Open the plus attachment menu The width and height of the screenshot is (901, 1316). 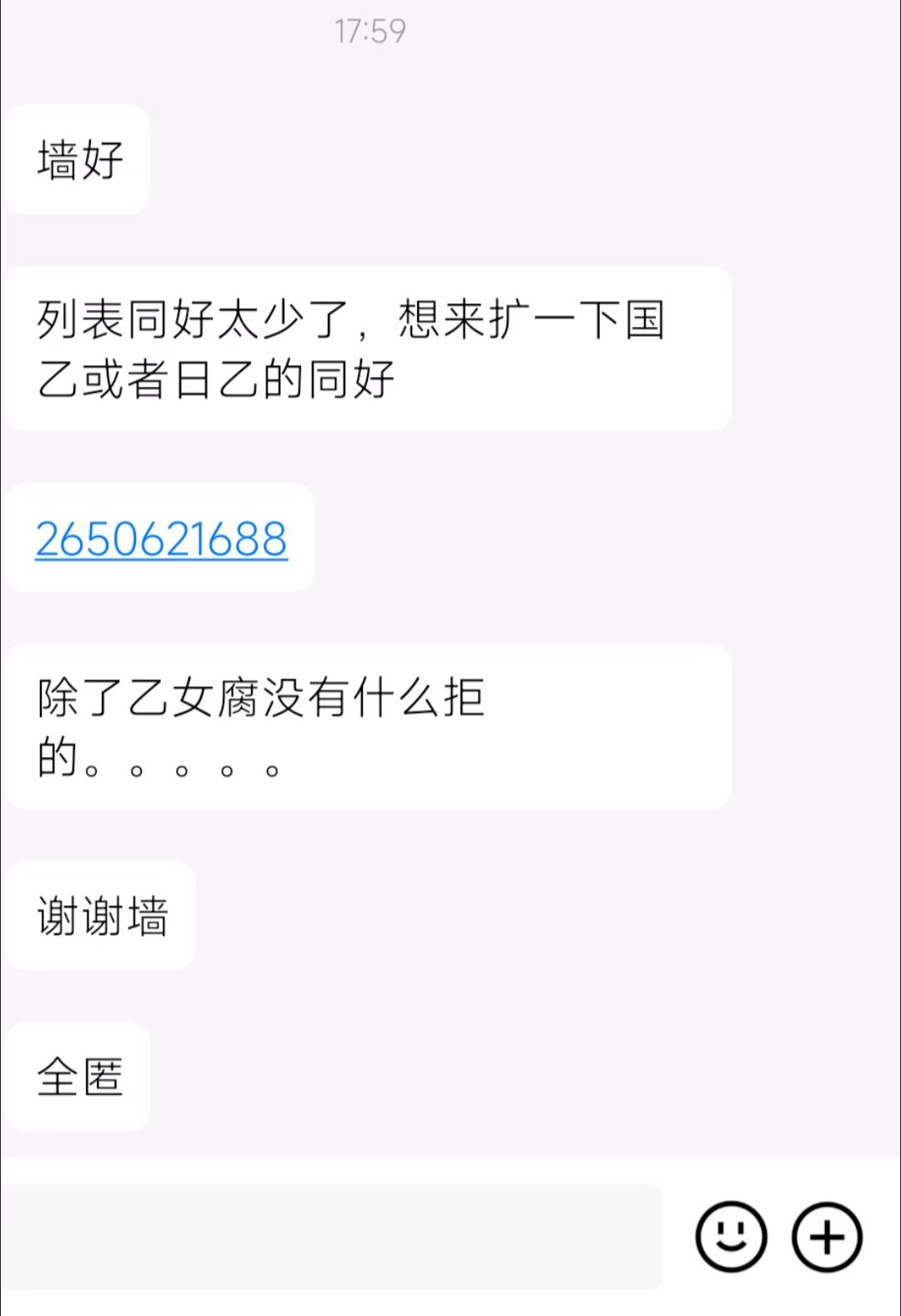[x=827, y=1237]
